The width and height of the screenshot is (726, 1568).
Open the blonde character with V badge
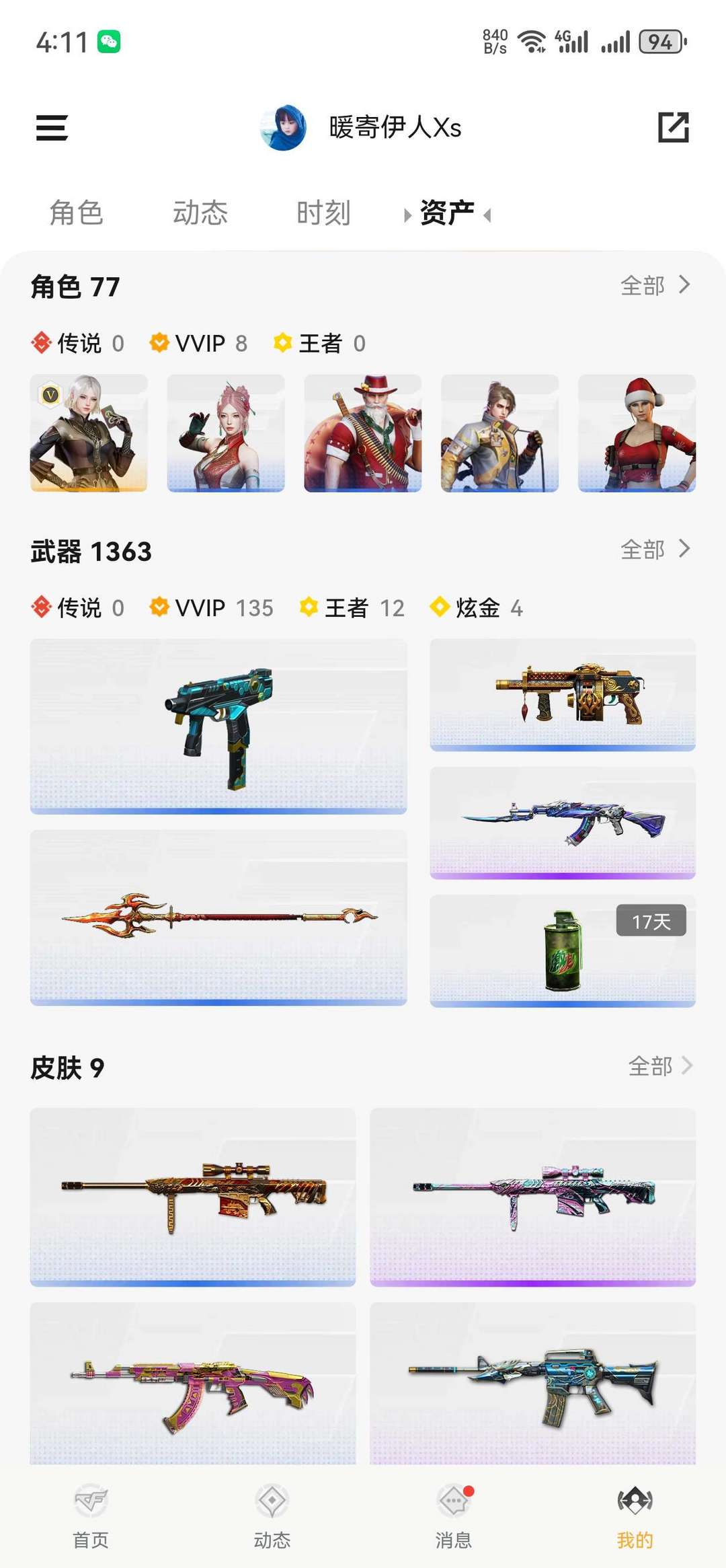pyautogui.click(x=89, y=433)
